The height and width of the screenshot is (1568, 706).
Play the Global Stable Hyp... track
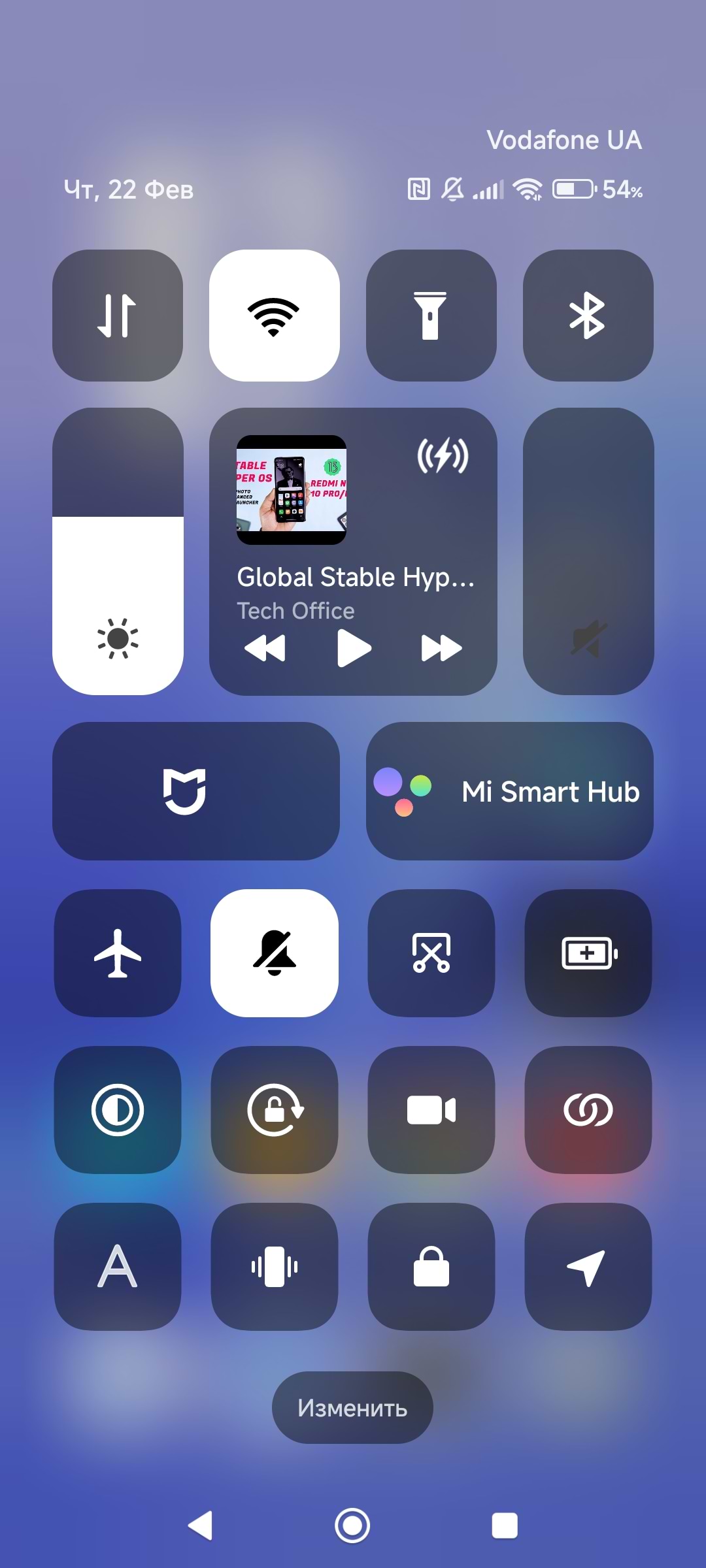(354, 648)
